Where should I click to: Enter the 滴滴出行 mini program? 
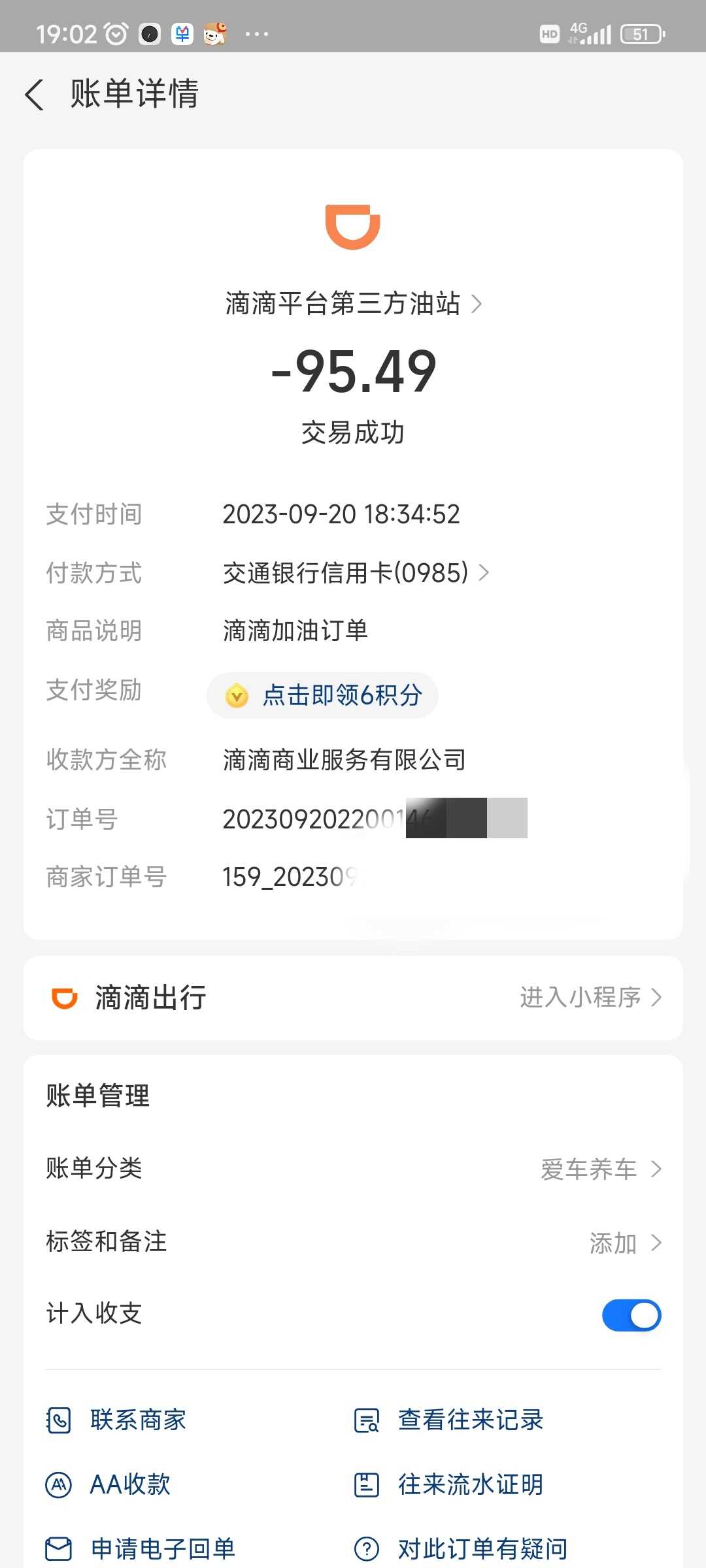tap(591, 997)
